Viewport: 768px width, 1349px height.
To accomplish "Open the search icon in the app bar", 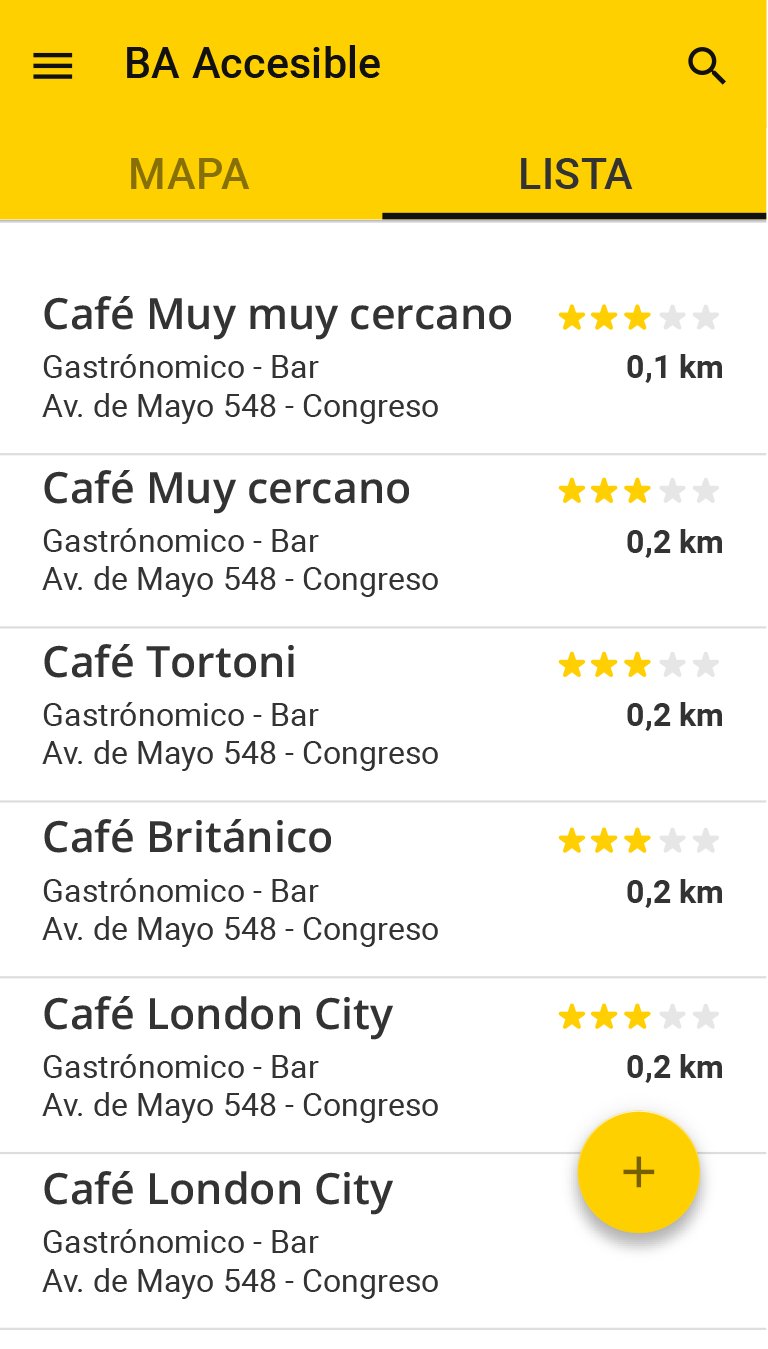I will pos(707,66).
